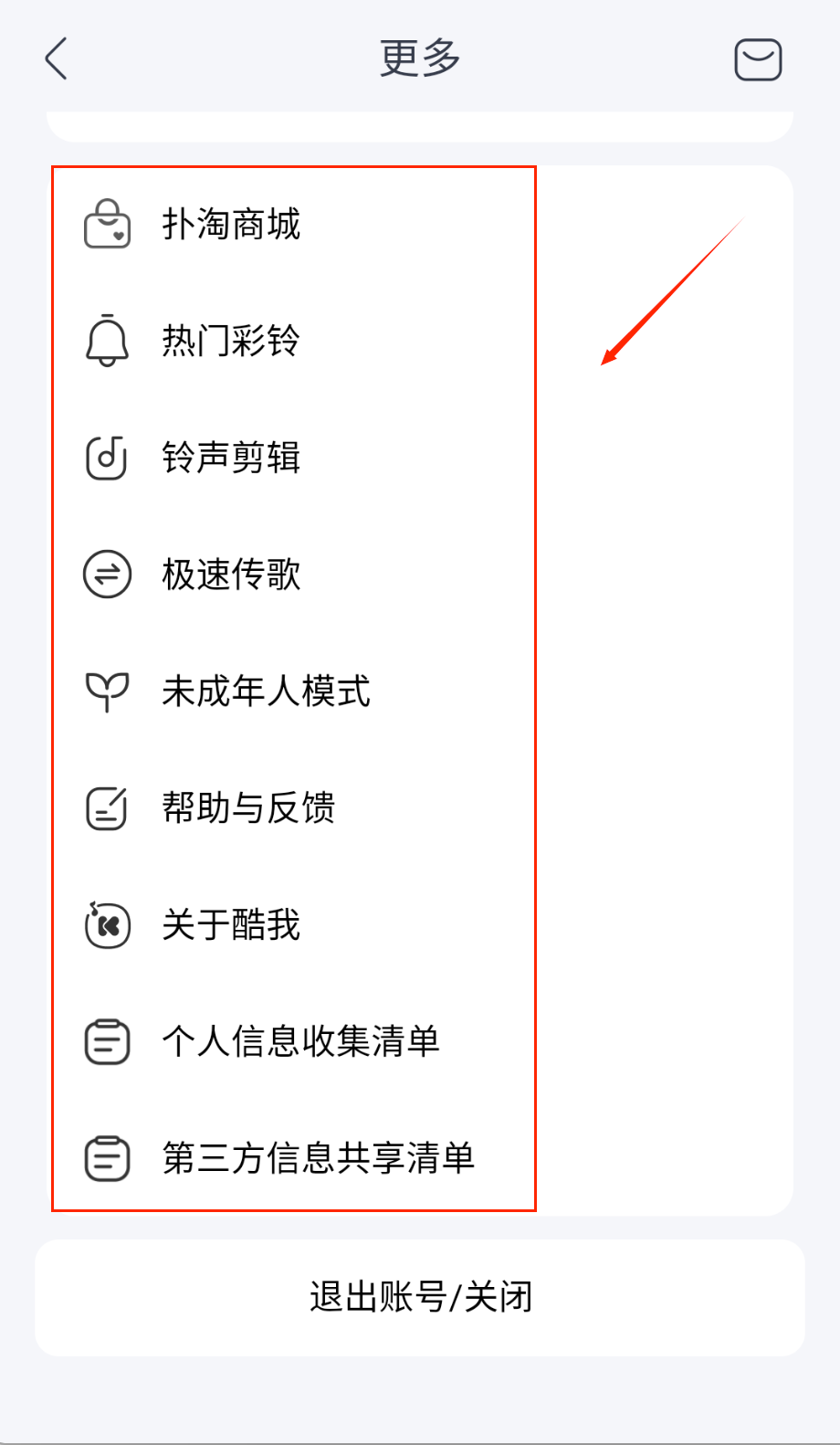This screenshot has width=840, height=1445.
Task: Open 热门彩铃 ringtones
Action: [x=231, y=341]
